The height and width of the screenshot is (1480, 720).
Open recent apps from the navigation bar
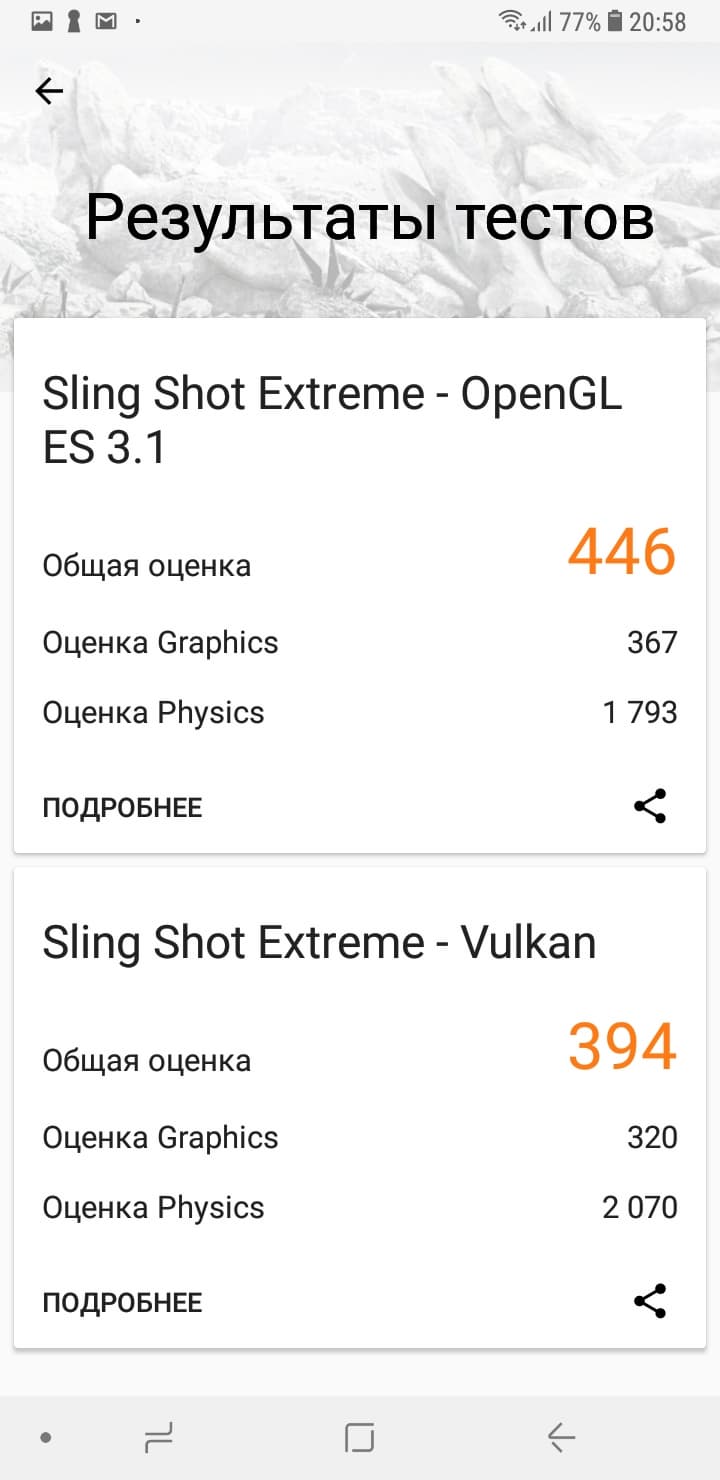click(x=159, y=1438)
